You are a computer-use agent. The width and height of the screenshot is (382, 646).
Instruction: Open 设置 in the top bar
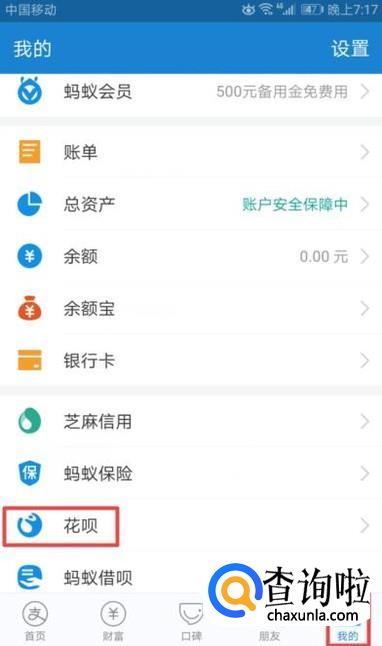(350, 49)
